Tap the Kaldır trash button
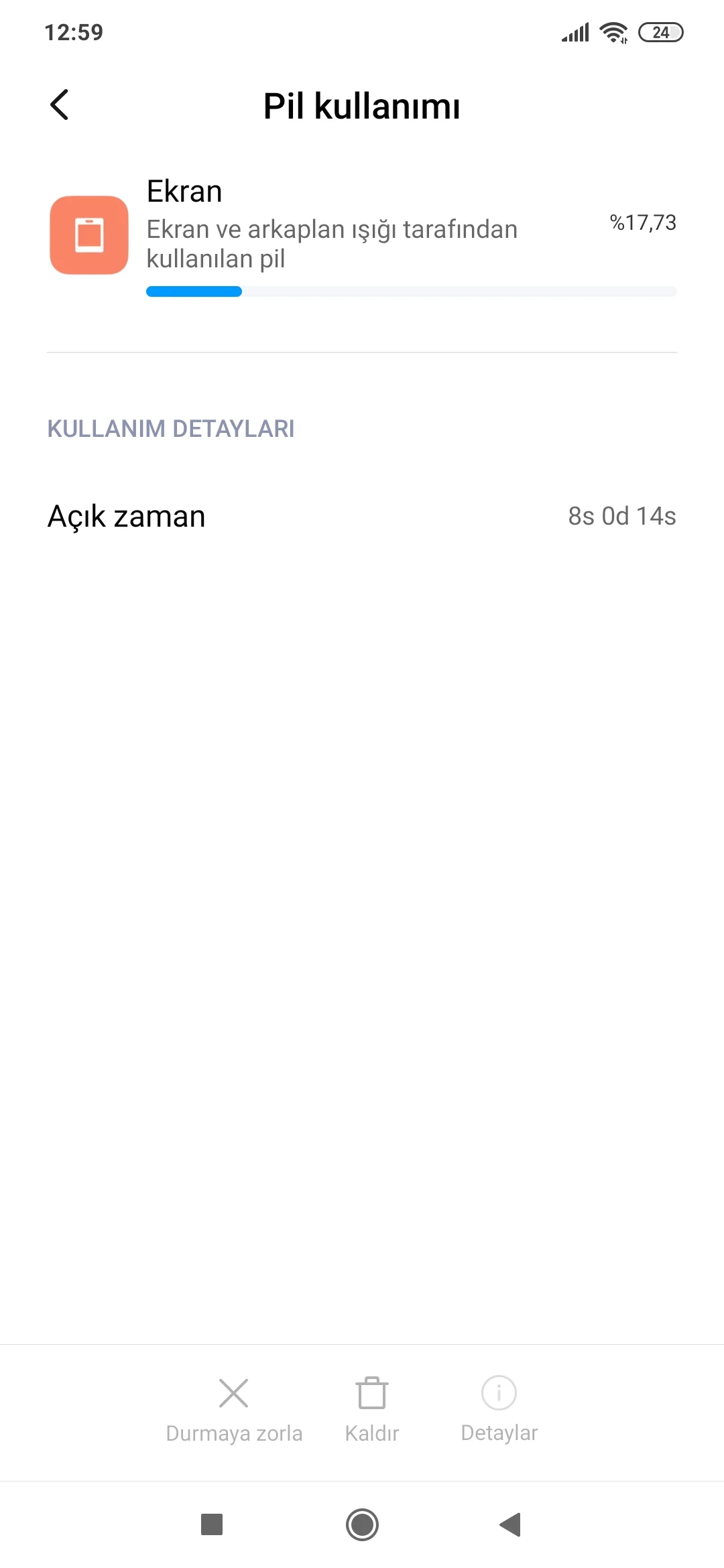Image resolution: width=724 pixels, height=1568 pixels. point(372,1409)
